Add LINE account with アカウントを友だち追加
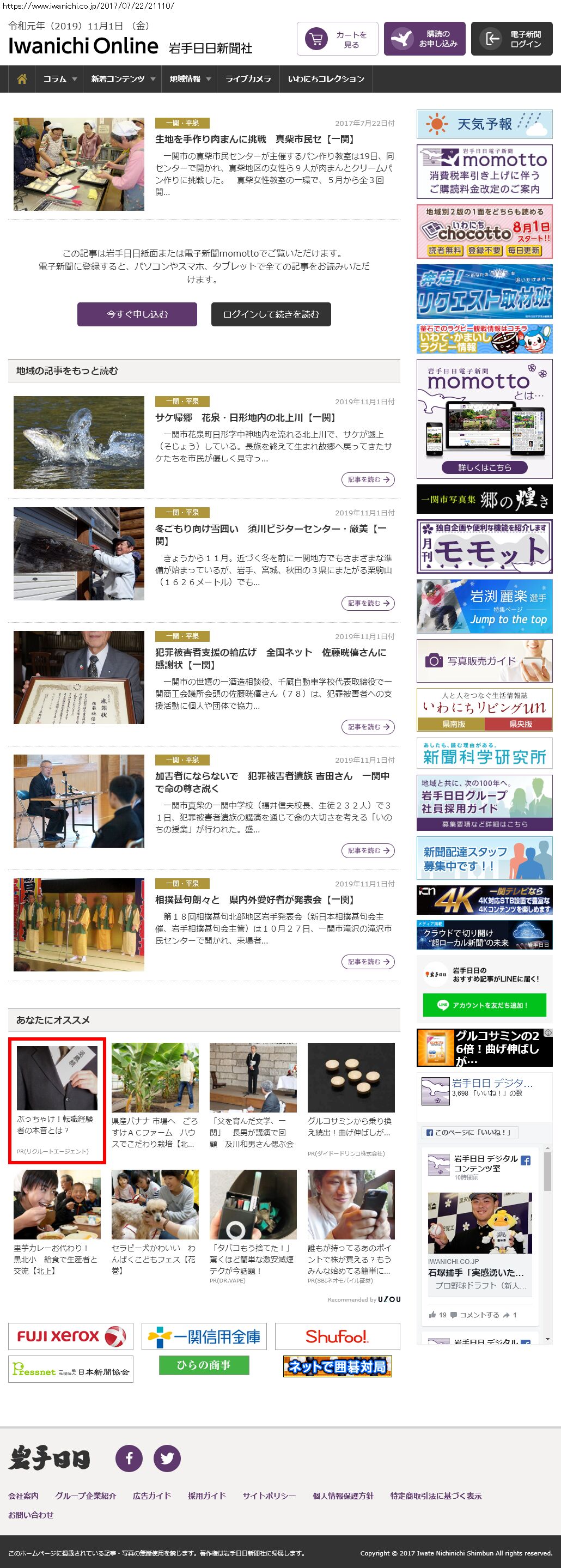This screenshot has height=1568, width=561. (x=484, y=1006)
